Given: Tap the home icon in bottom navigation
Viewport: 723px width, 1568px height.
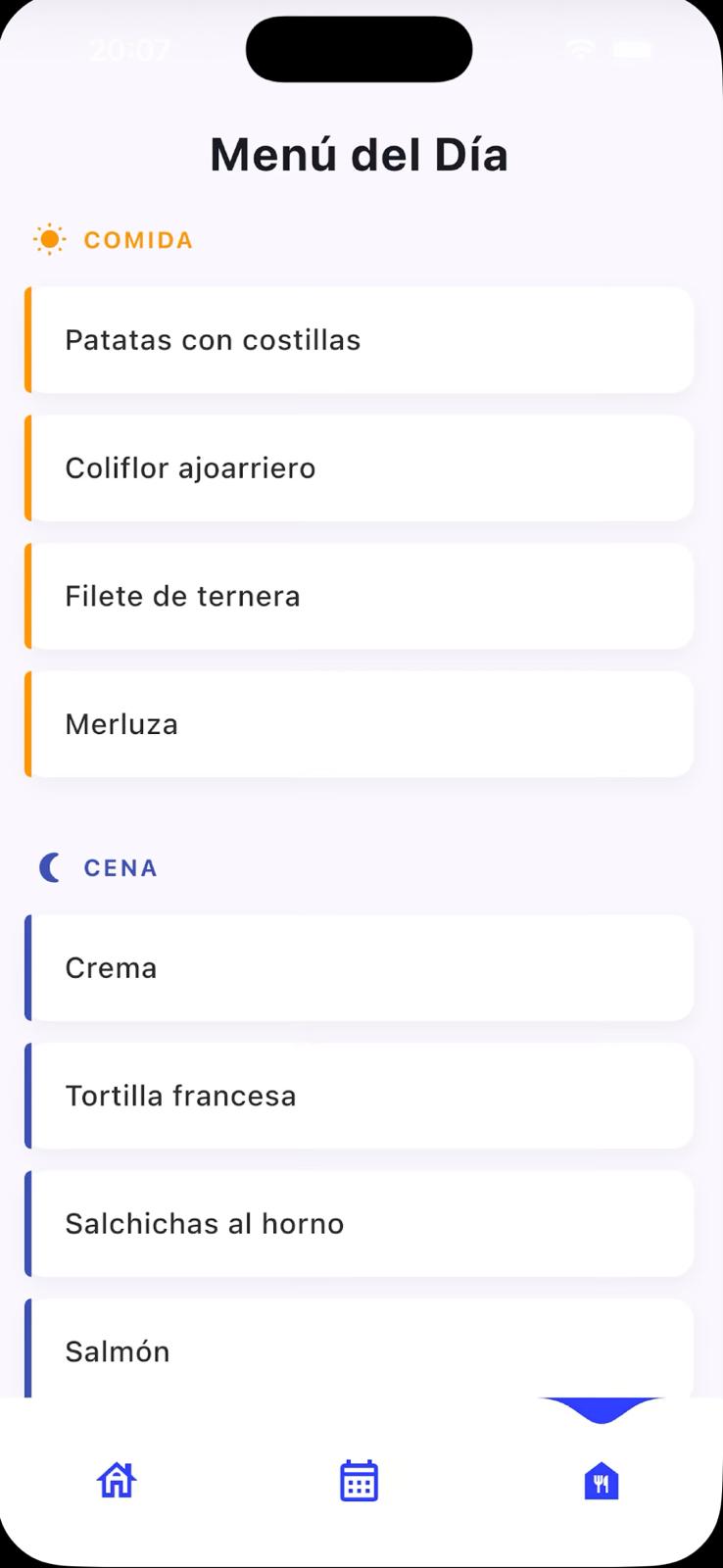Looking at the screenshot, I should (x=115, y=1480).
